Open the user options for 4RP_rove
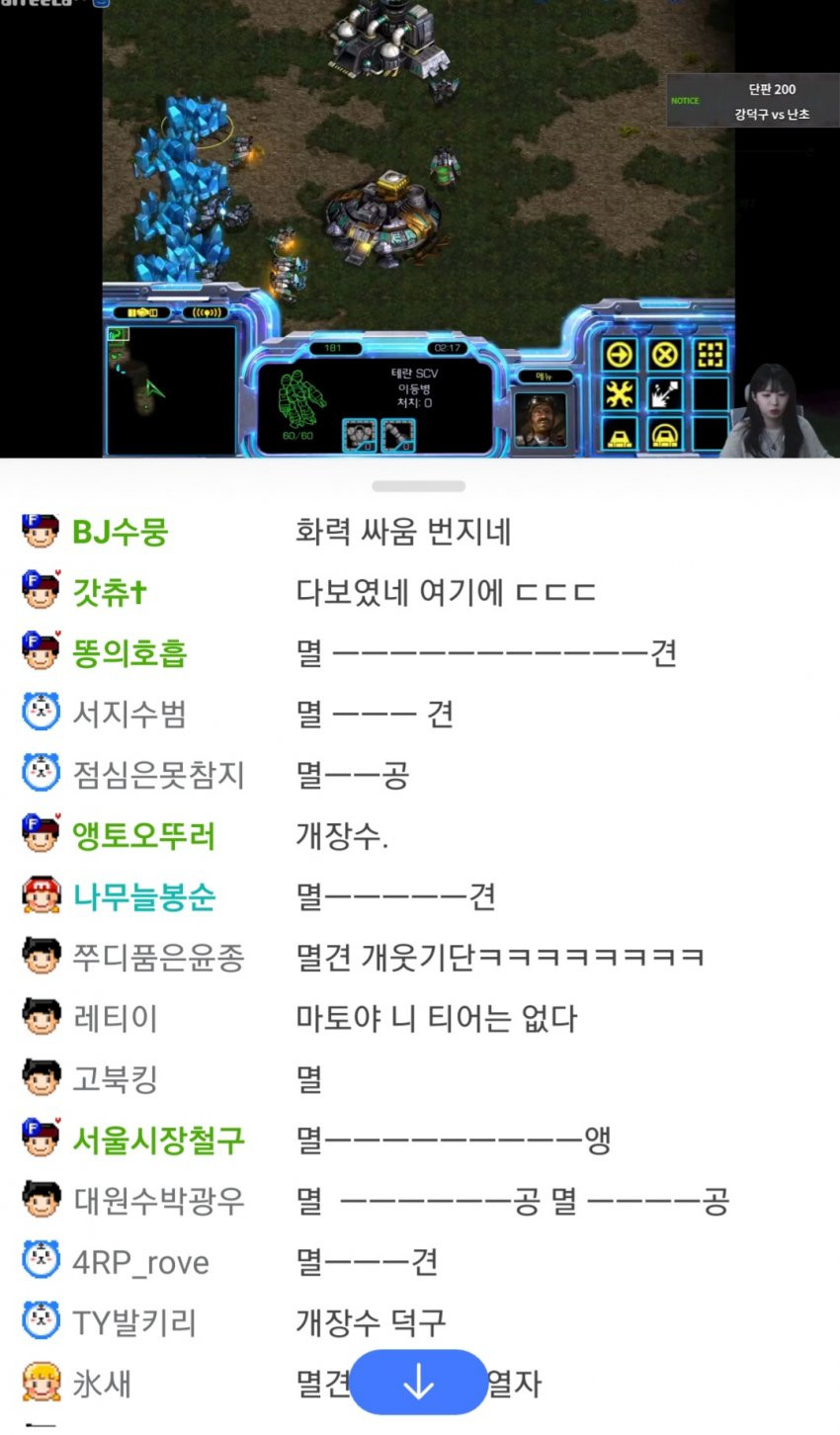Viewport: 840px width, 1435px height. click(x=140, y=1262)
